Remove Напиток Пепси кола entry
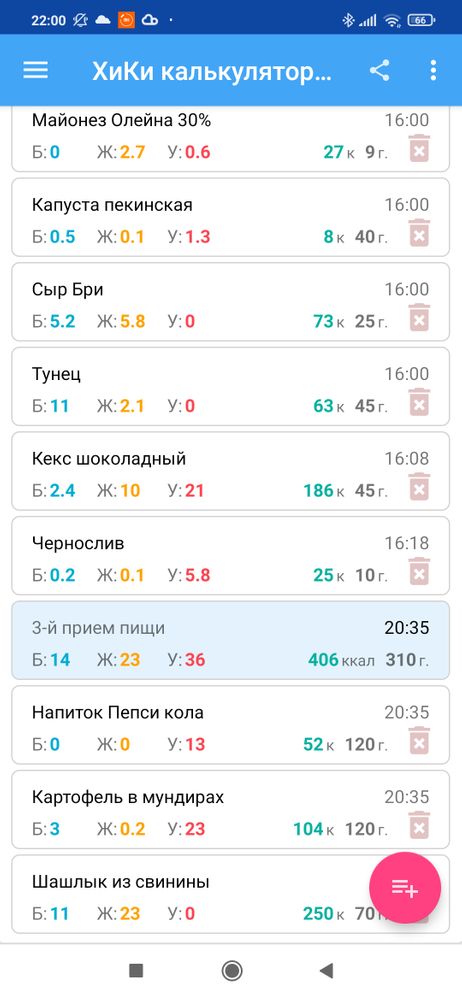 [x=419, y=741]
